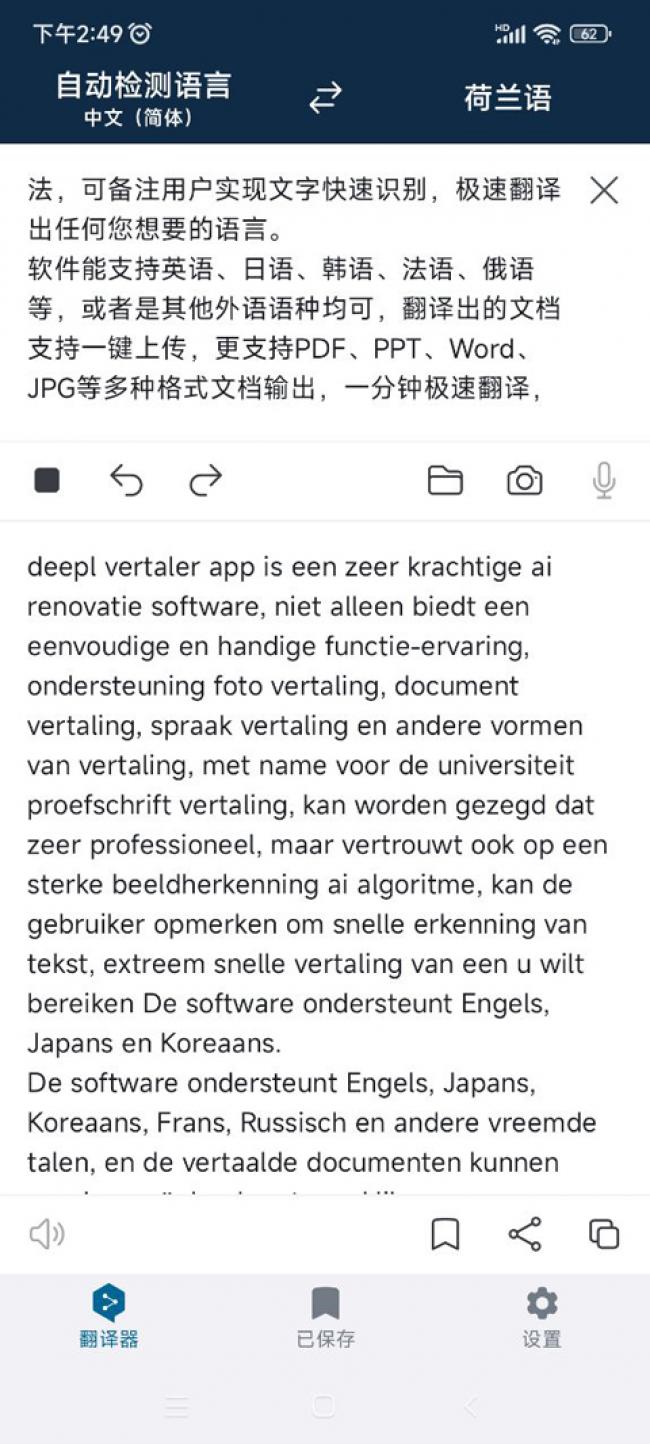Undo the last edit

click(x=126, y=481)
